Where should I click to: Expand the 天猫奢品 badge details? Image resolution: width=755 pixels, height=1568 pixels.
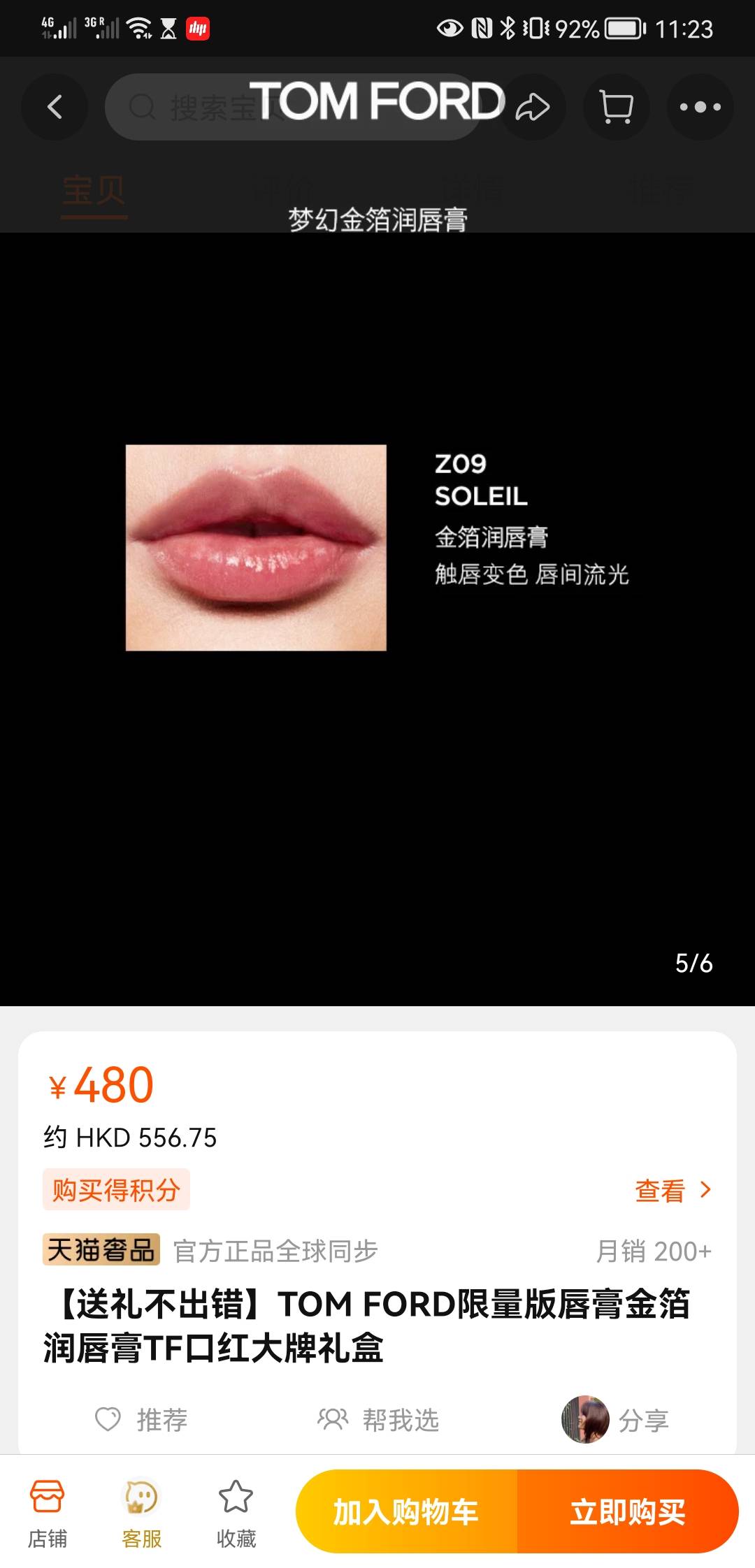coord(101,1251)
